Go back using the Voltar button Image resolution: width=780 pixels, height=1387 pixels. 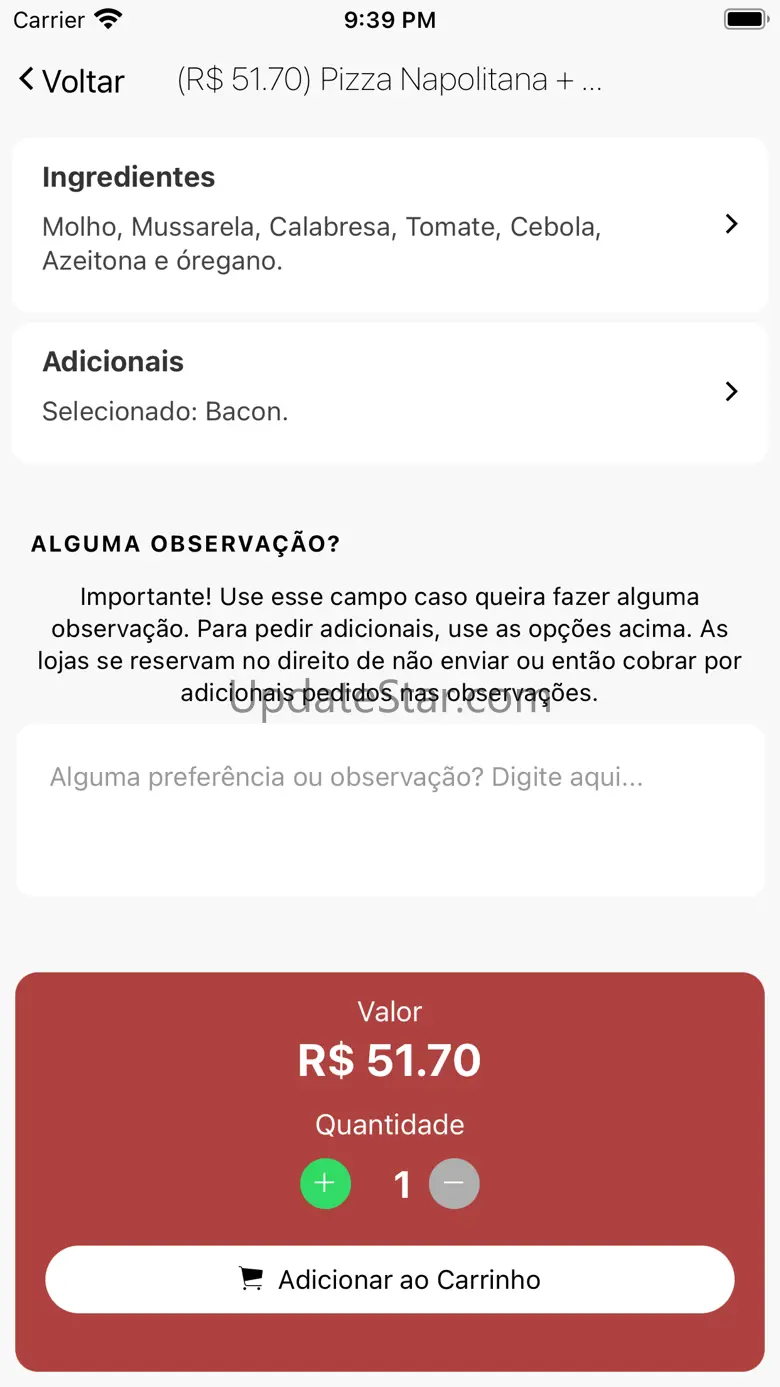pyautogui.click(x=72, y=81)
